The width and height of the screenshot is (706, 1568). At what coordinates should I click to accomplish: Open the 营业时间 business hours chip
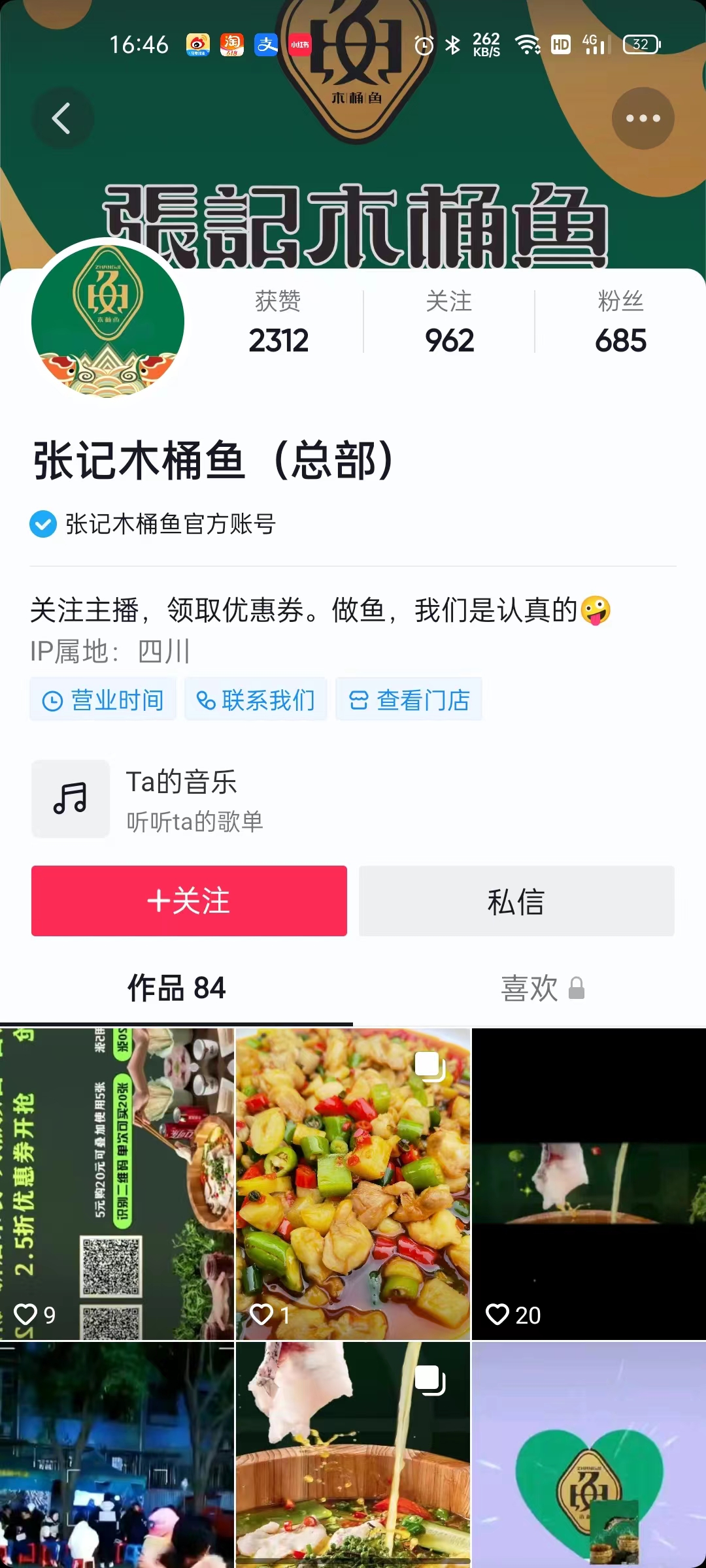coord(103,700)
